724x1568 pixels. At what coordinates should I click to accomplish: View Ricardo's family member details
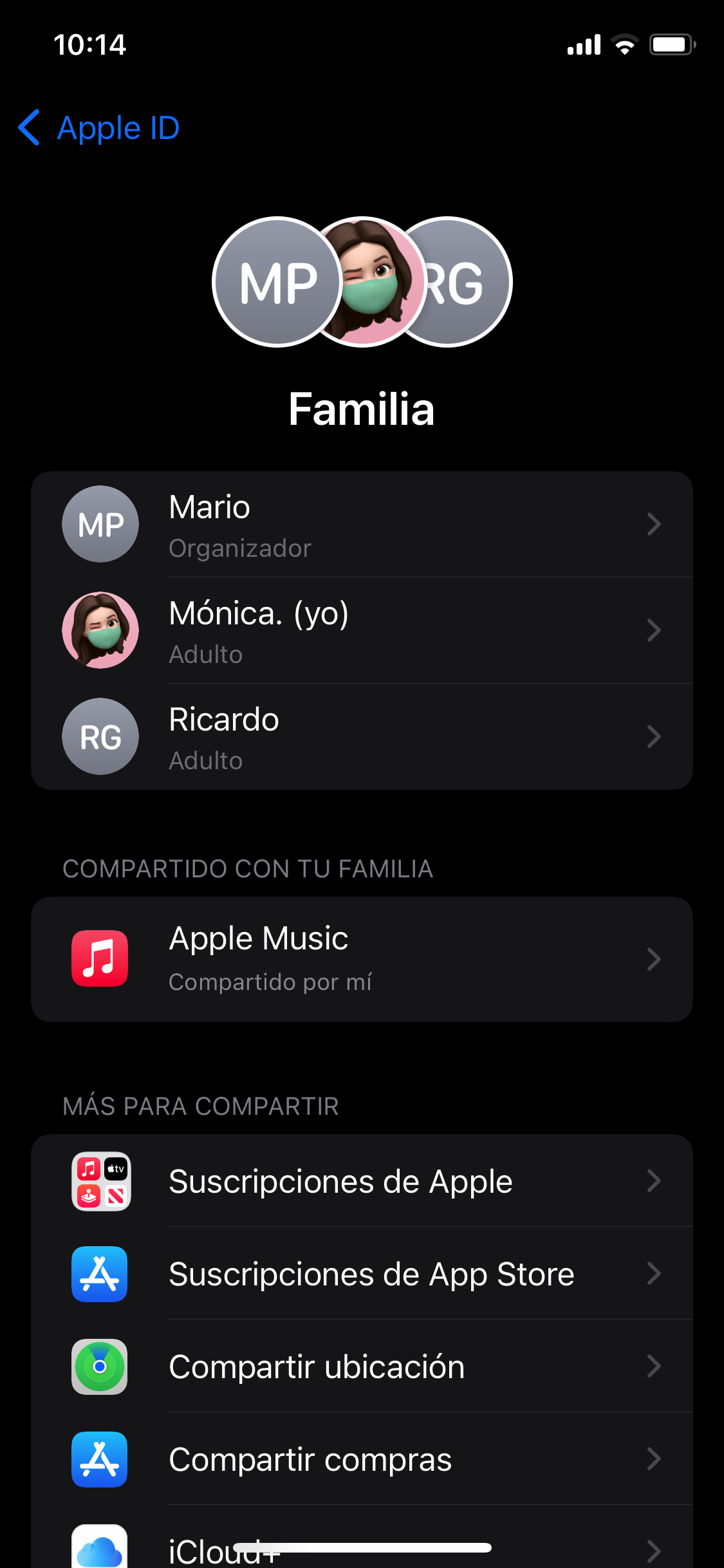(362, 737)
